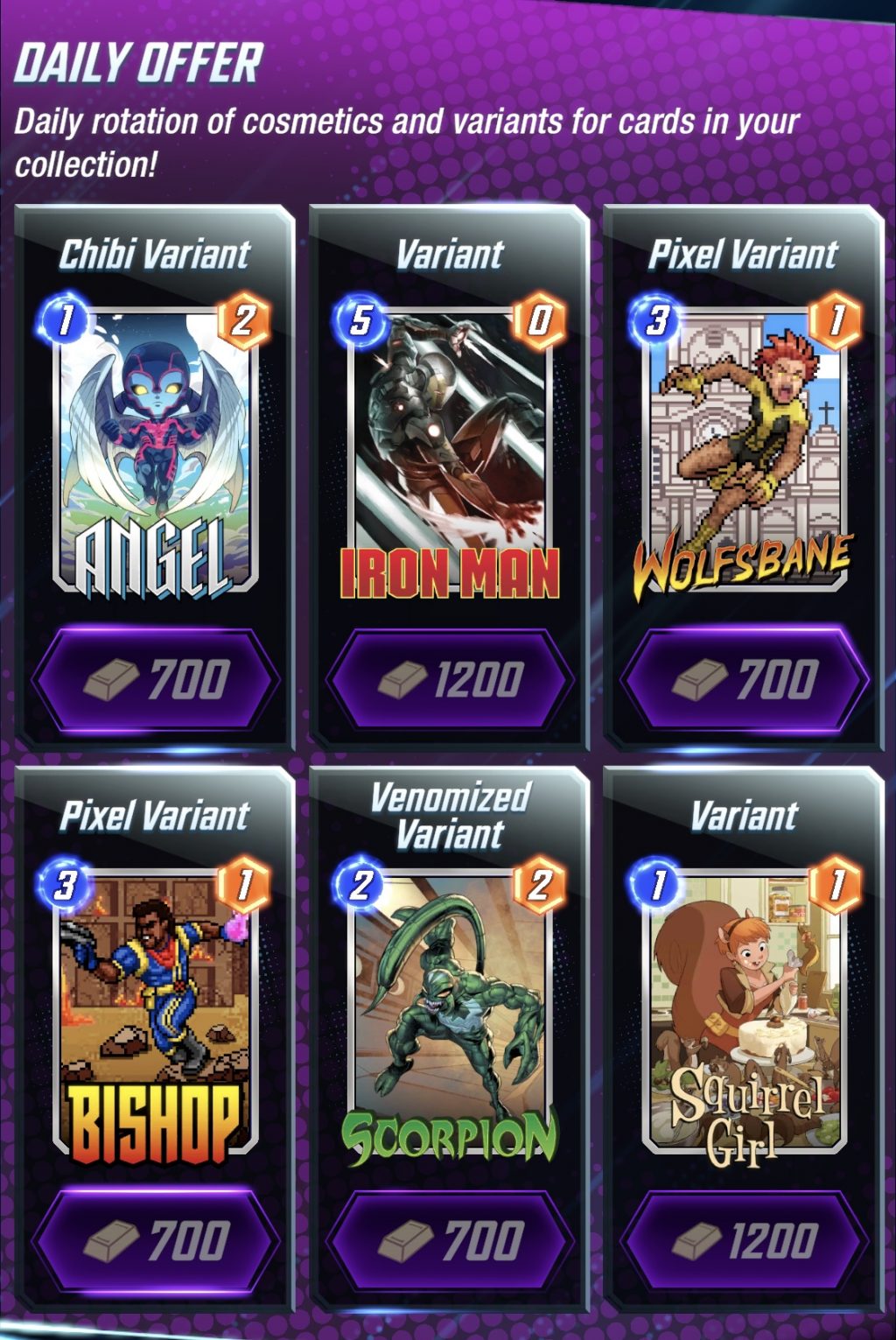This screenshot has width=896, height=1340.
Task: Buy Wolfsbane variant for 700 gold
Action: tap(745, 680)
